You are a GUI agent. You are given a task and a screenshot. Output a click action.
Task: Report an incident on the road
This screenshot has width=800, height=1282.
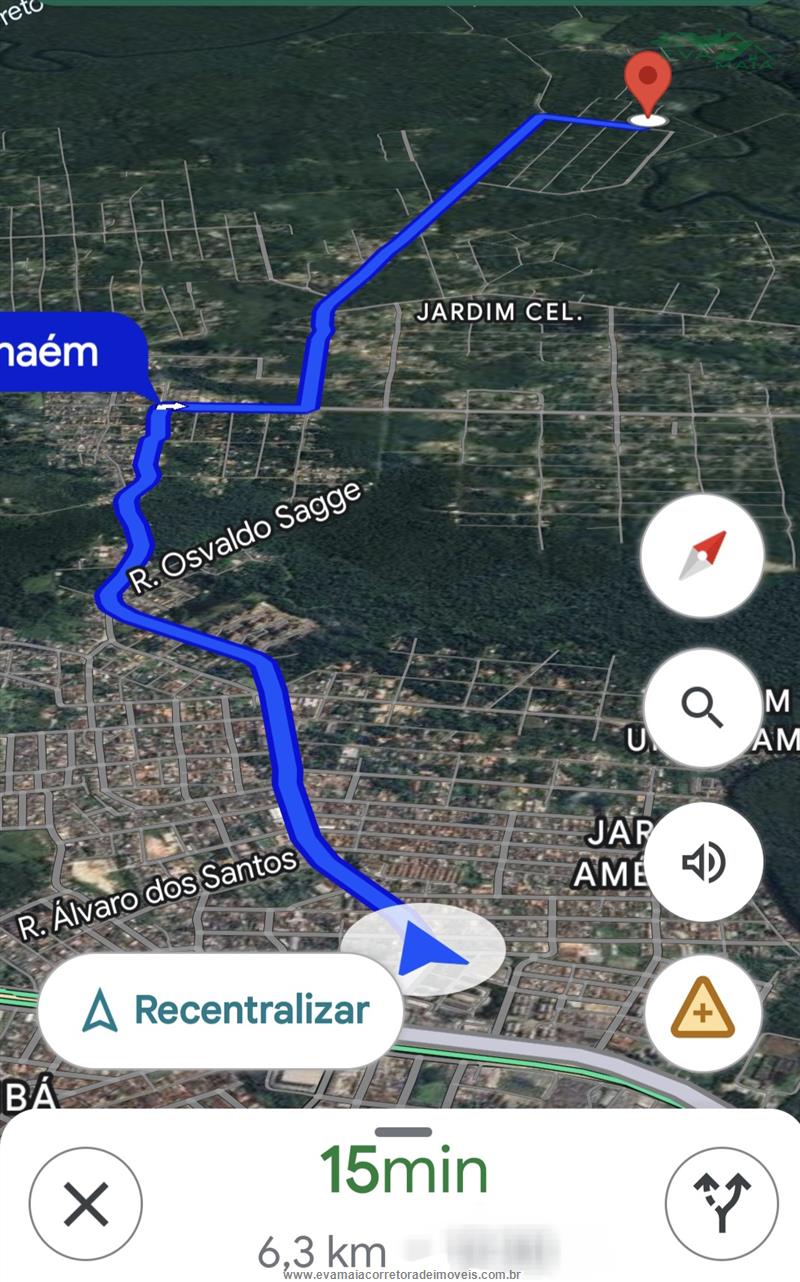tap(702, 1012)
